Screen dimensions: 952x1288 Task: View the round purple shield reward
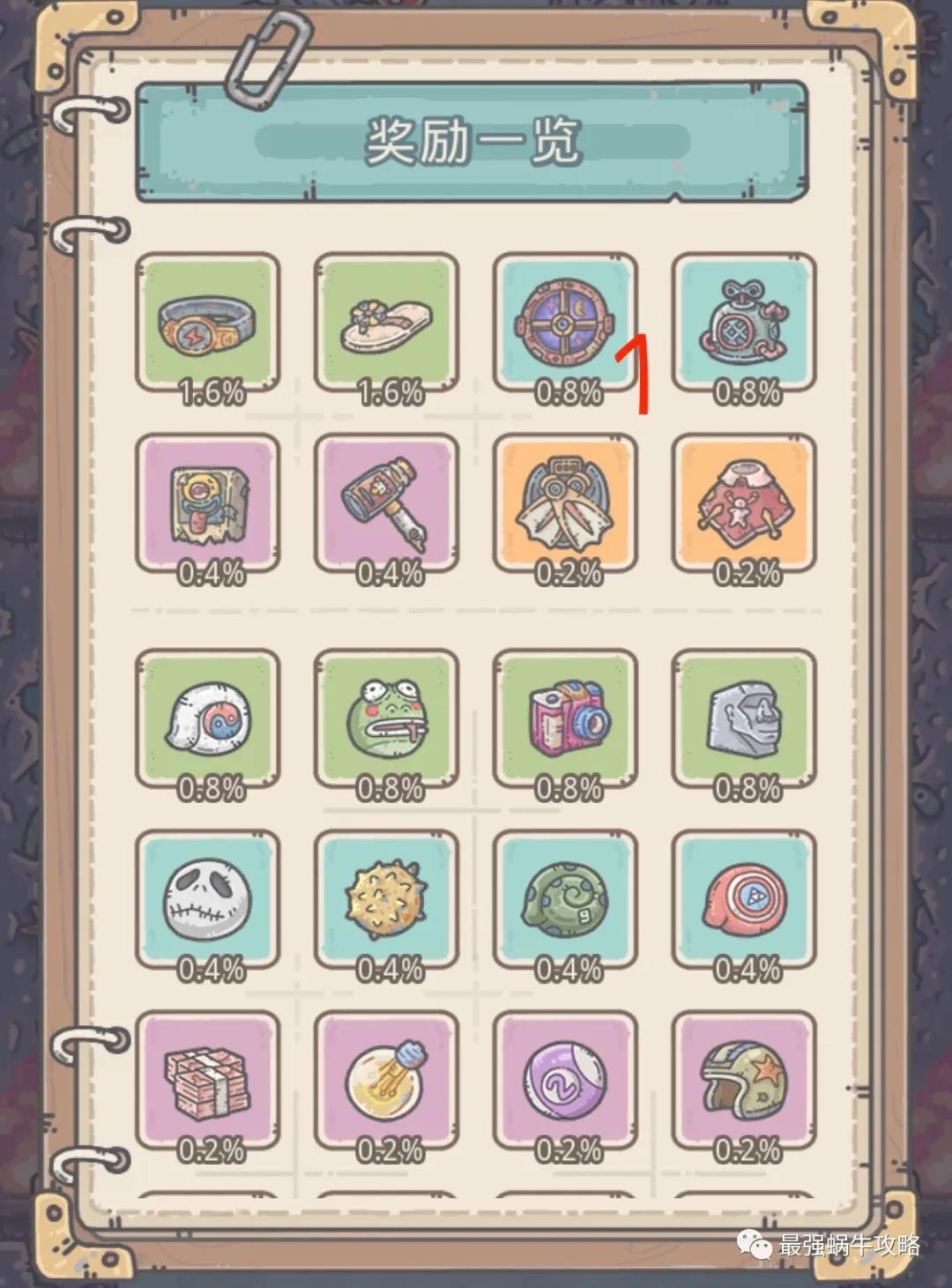click(564, 324)
